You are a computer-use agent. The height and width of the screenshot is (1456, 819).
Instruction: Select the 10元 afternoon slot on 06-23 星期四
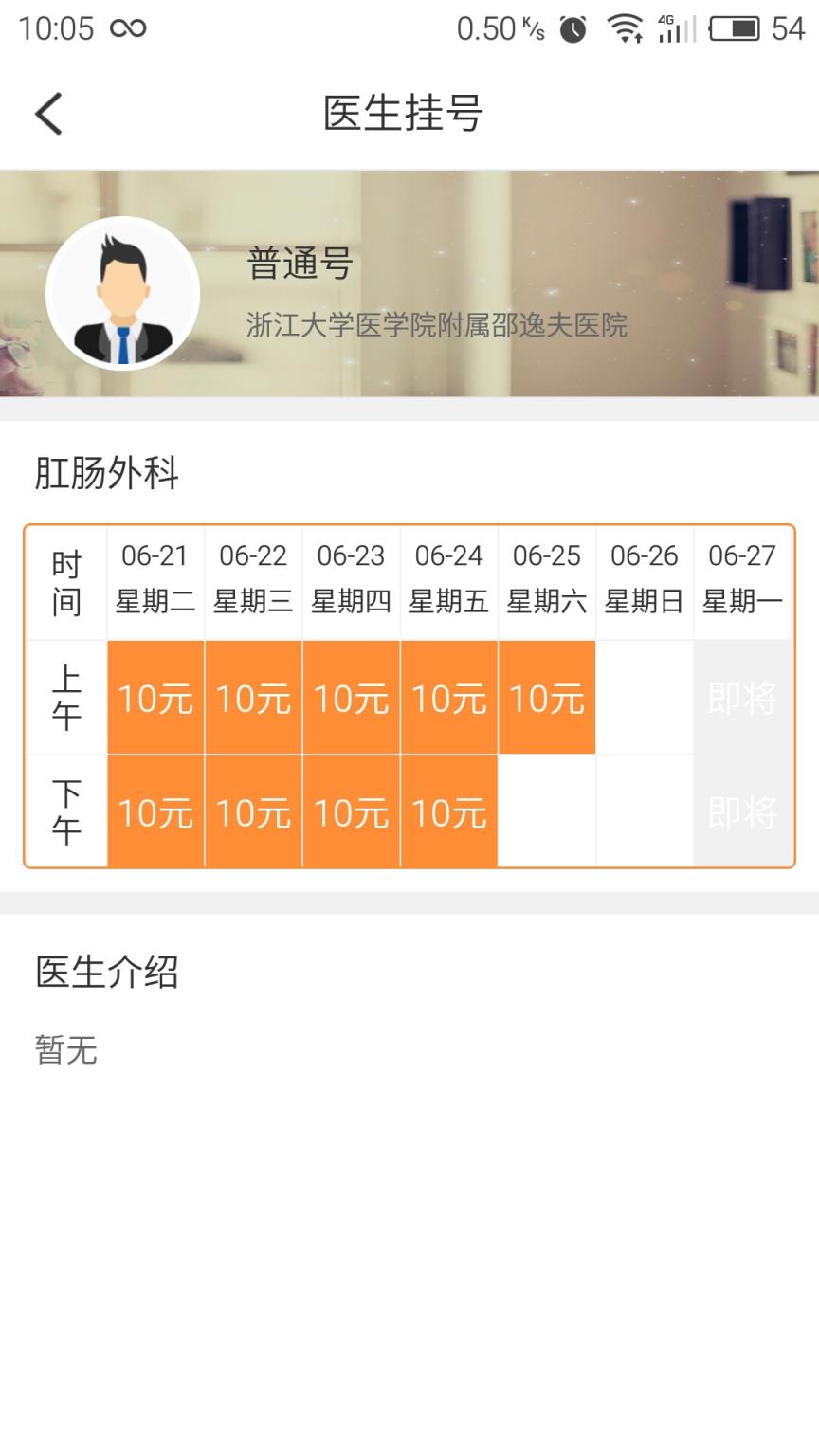tap(351, 812)
